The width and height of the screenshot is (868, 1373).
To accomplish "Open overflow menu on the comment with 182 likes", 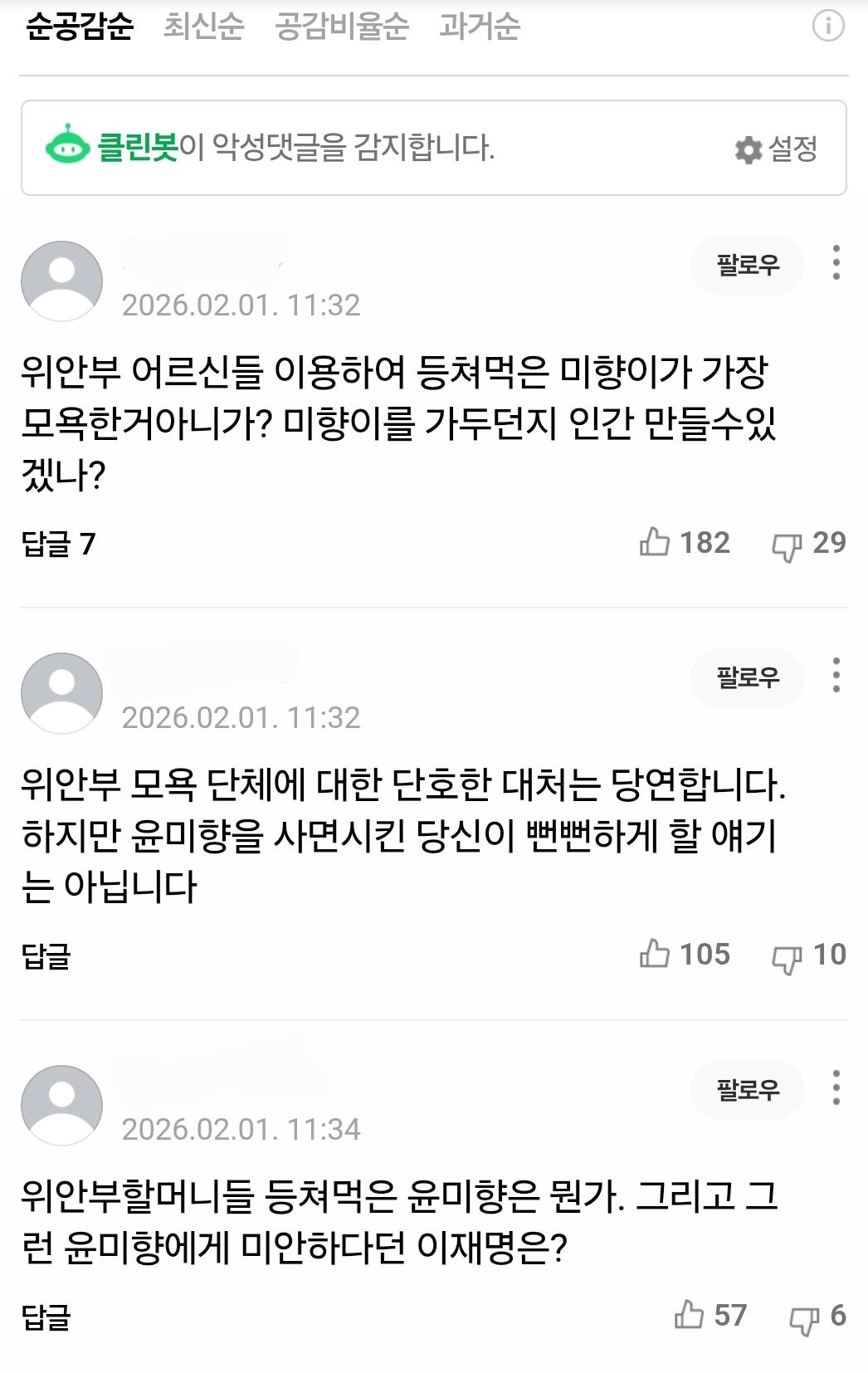I will 836,263.
